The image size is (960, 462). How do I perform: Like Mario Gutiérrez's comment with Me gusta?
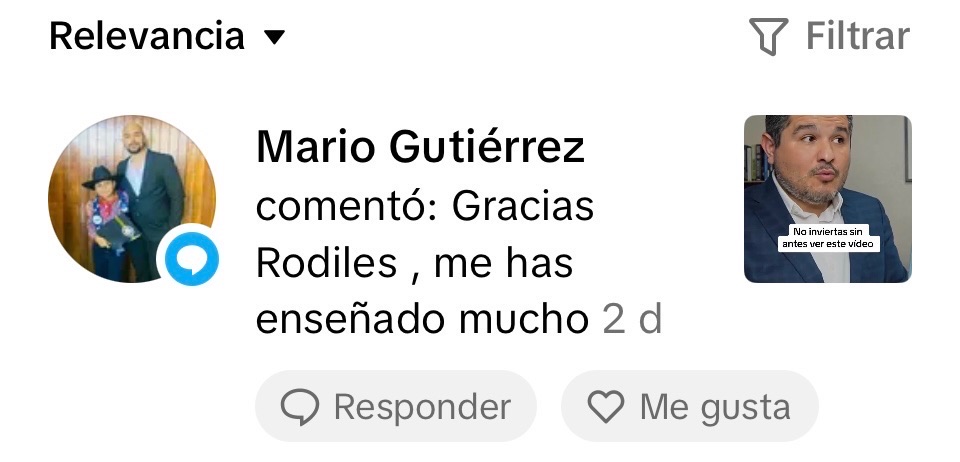coord(689,407)
